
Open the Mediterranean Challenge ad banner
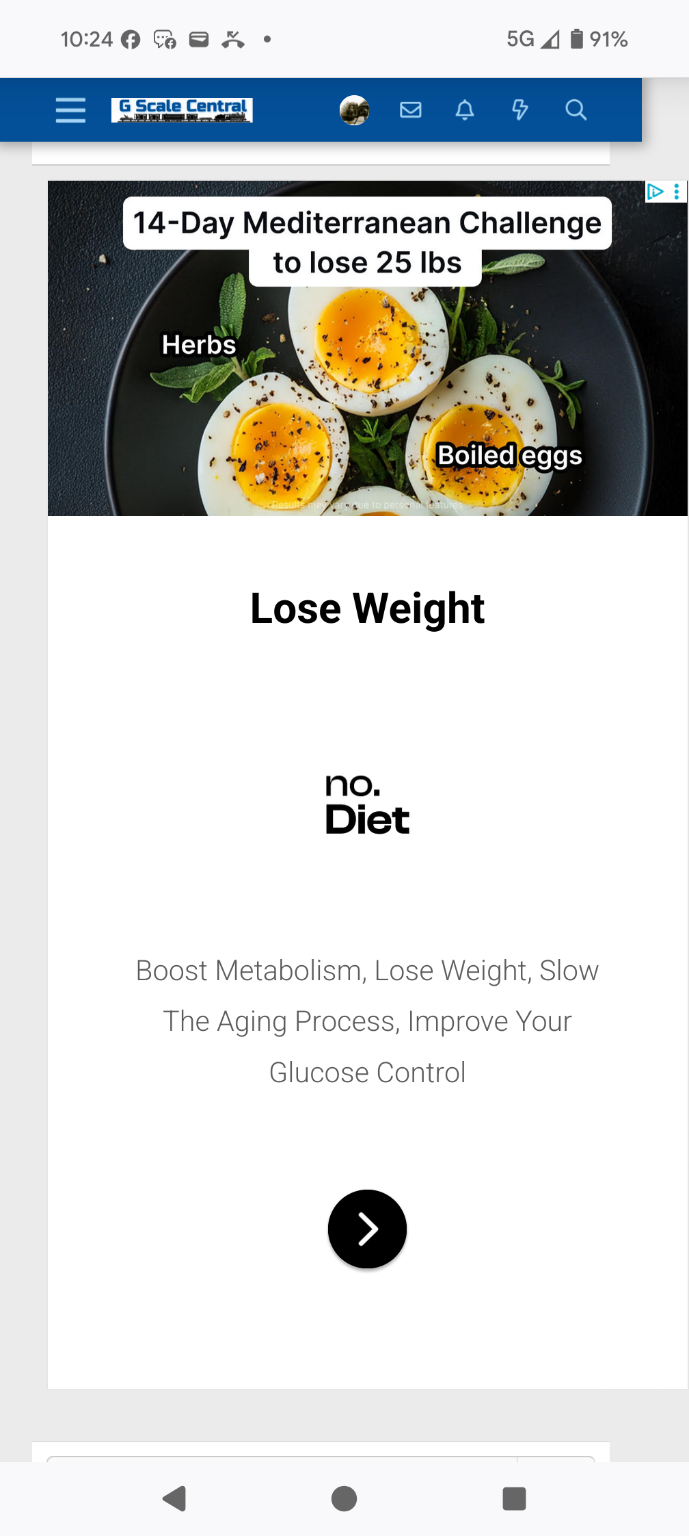click(x=368, y=348)
